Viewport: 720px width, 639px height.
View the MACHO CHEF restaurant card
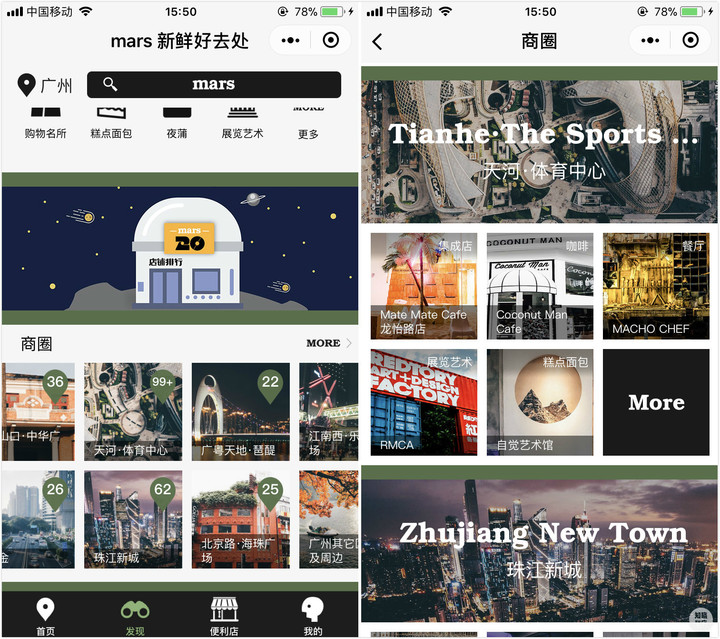pyautogui.click(x=656, y=286)
